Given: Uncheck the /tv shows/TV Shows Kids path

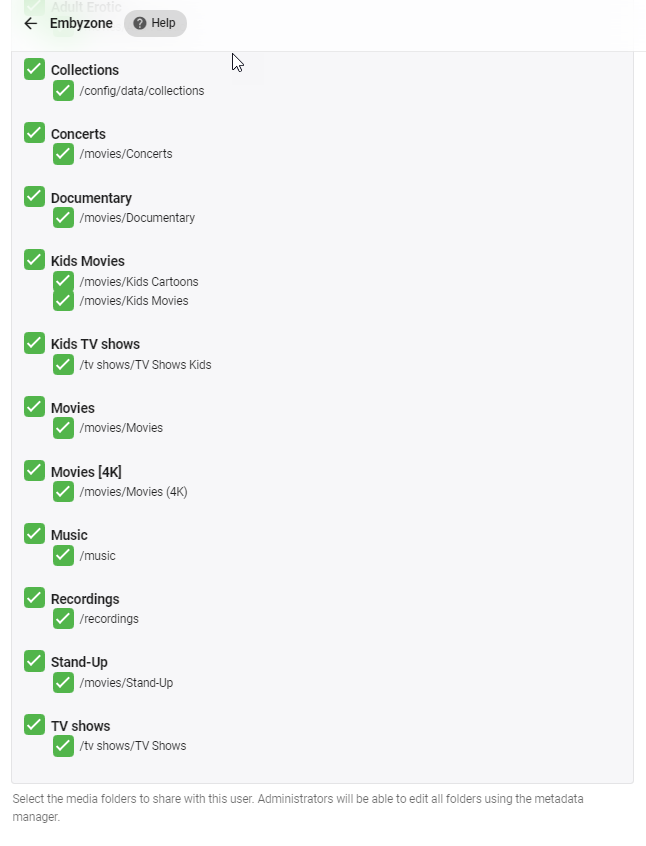Looking at the screenshot, I should (64, 365).
